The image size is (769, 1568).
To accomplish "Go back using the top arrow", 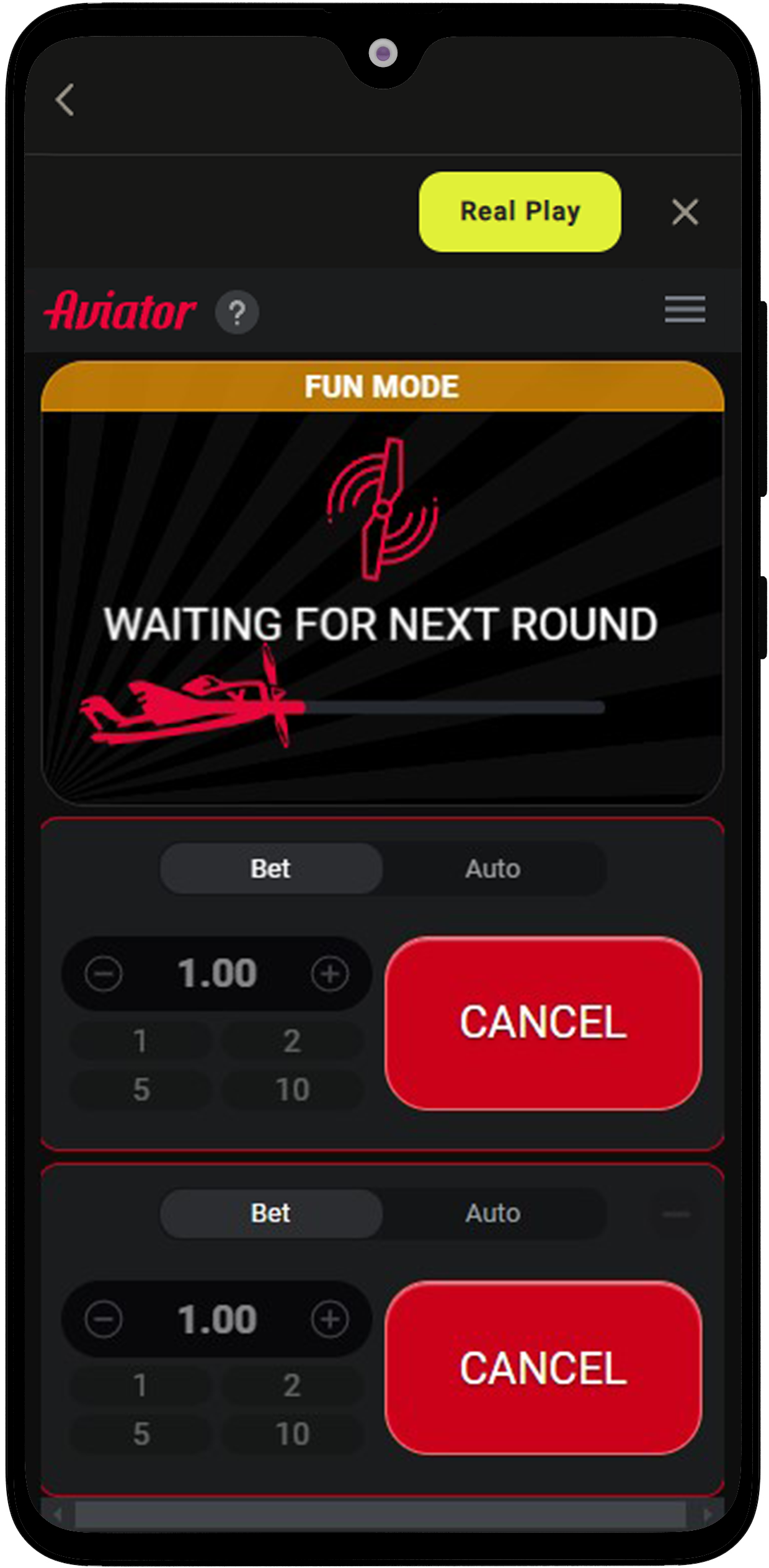I will pos(64,100).
